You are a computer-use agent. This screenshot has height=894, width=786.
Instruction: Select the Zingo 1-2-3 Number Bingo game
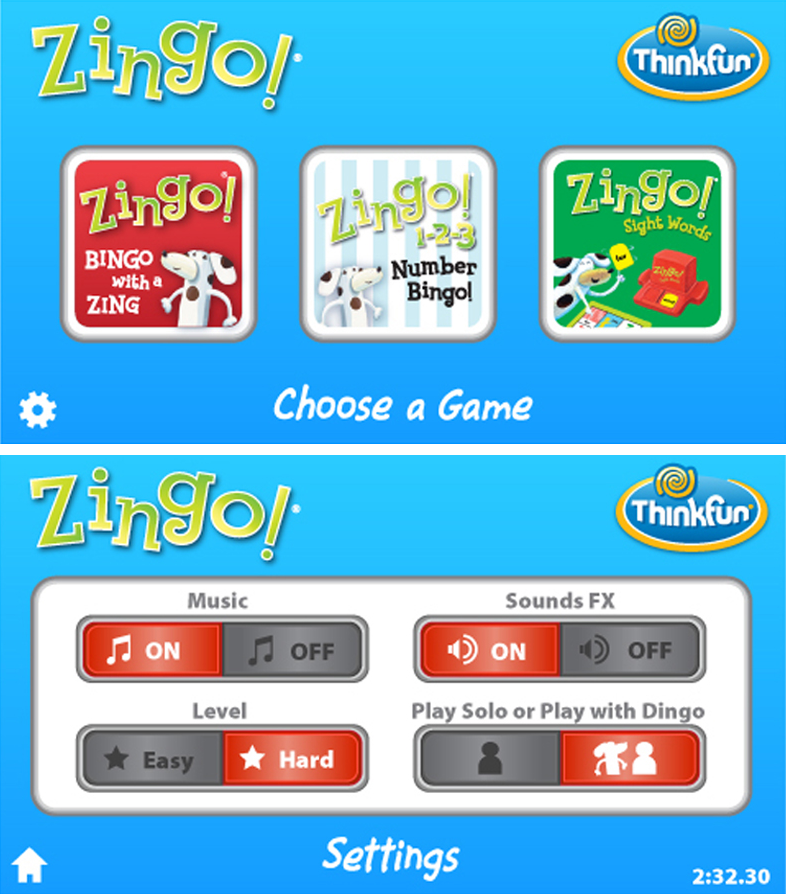coord(398,244)
